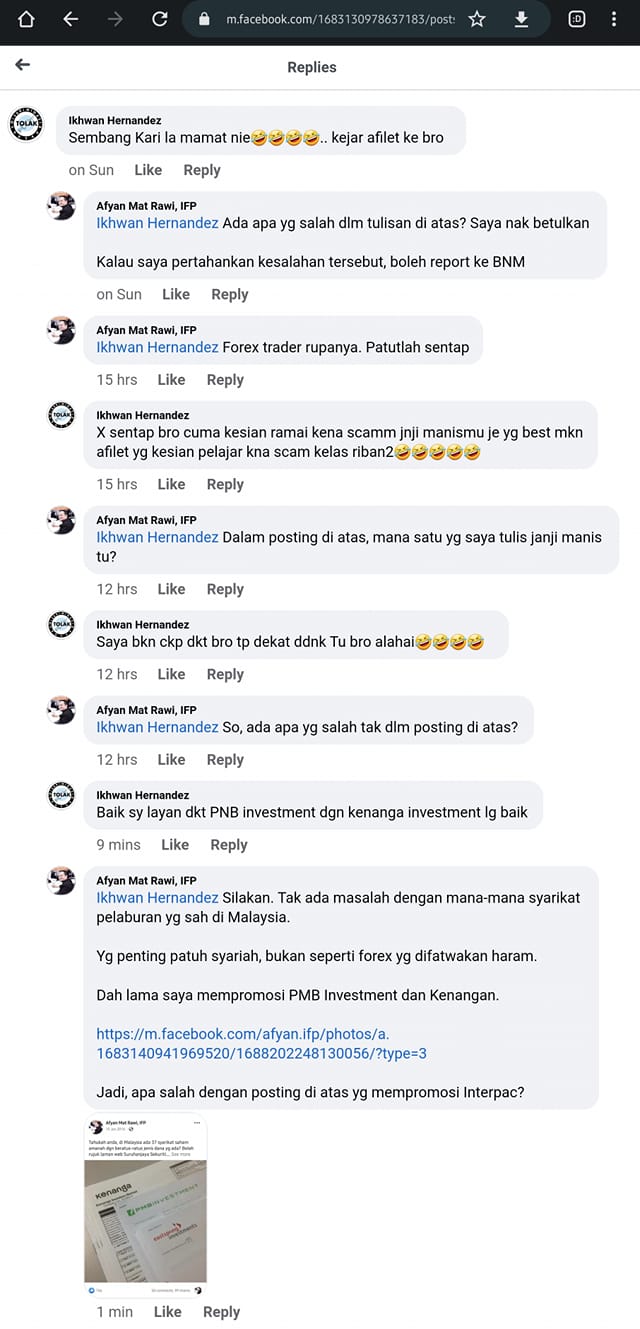Reply to "Forex trader rupanya" comment

(225, 380)
